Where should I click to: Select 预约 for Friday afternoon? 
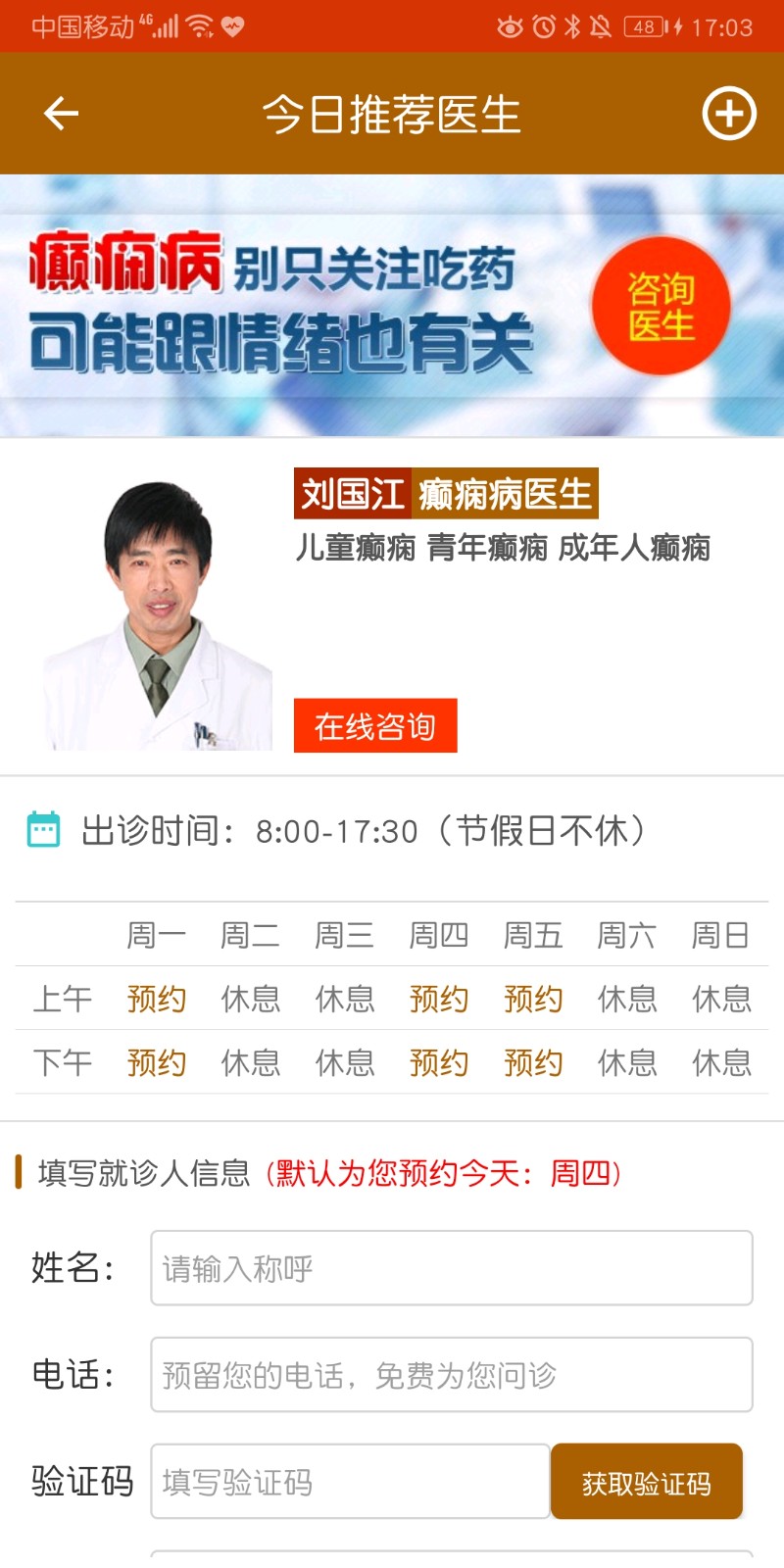(x=532, y=1061)
